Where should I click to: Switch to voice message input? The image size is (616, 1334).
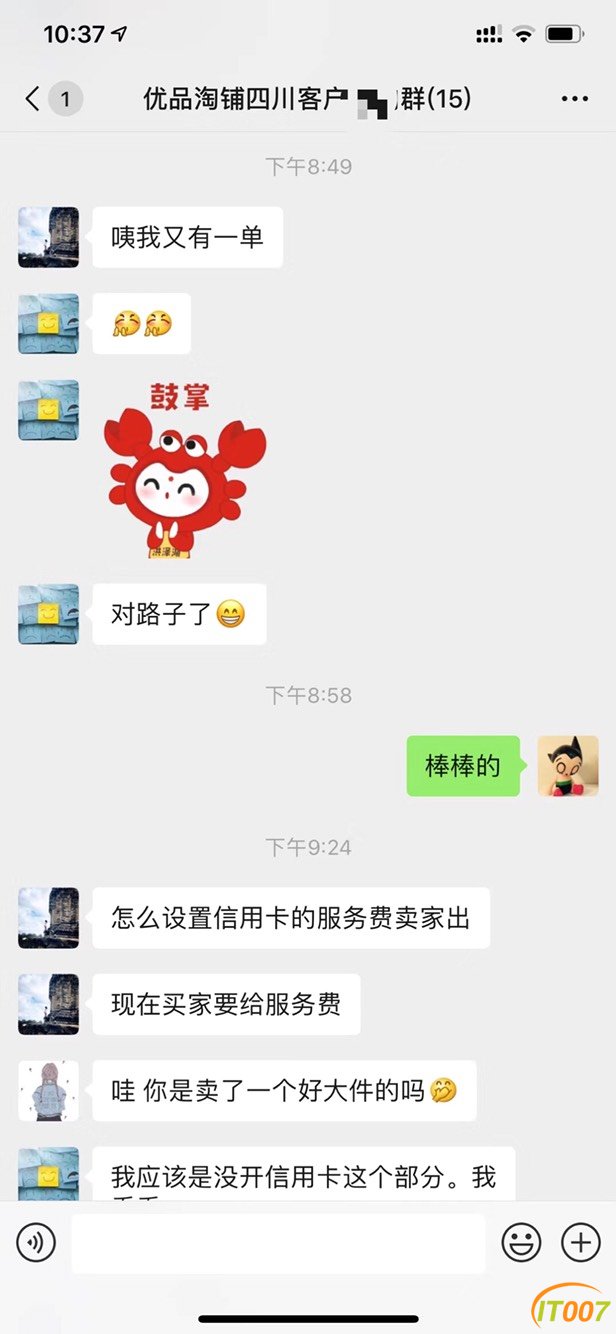tap(36, 1243)
